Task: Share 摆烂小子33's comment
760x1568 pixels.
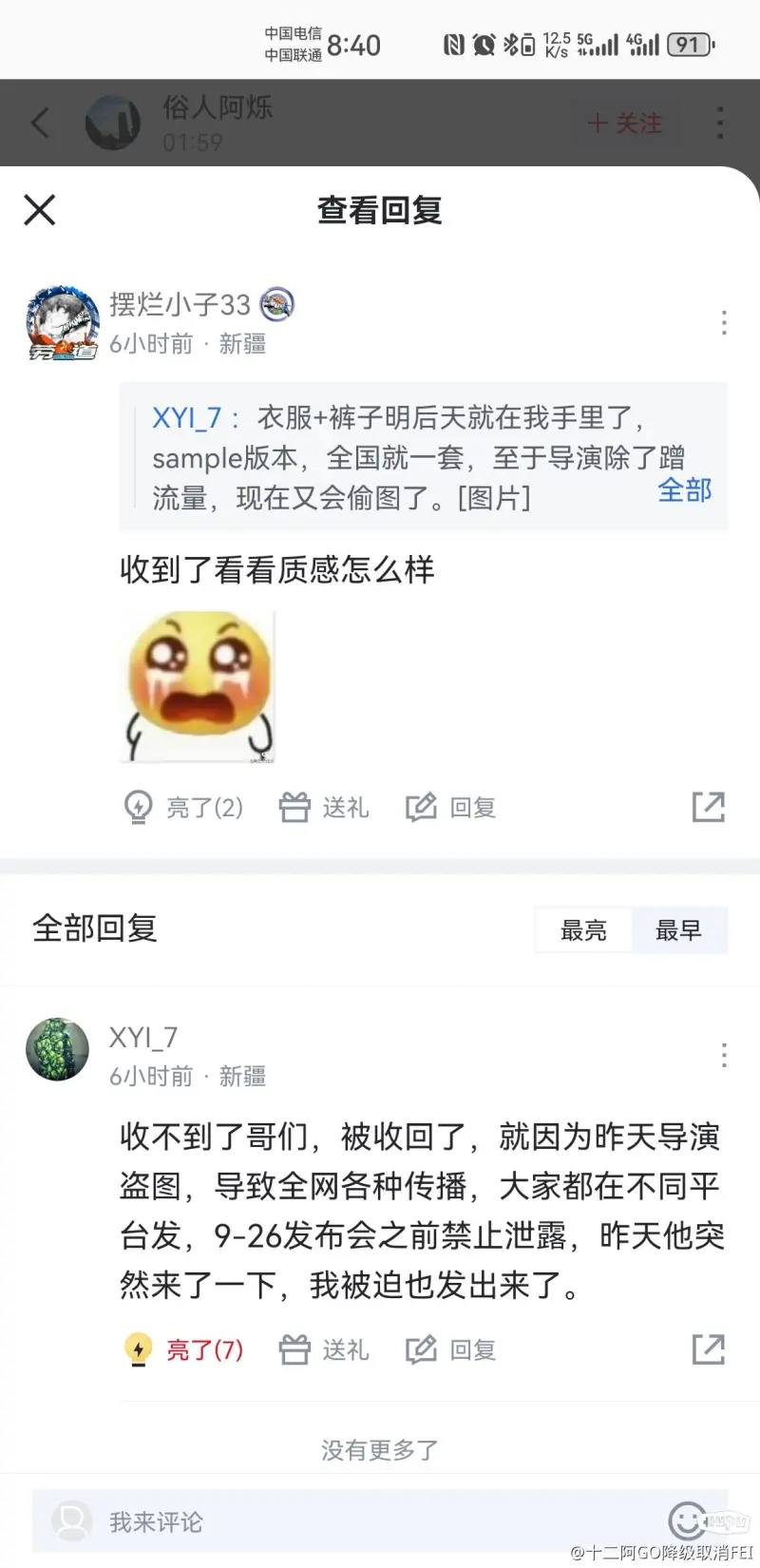Action: point(708,808)
